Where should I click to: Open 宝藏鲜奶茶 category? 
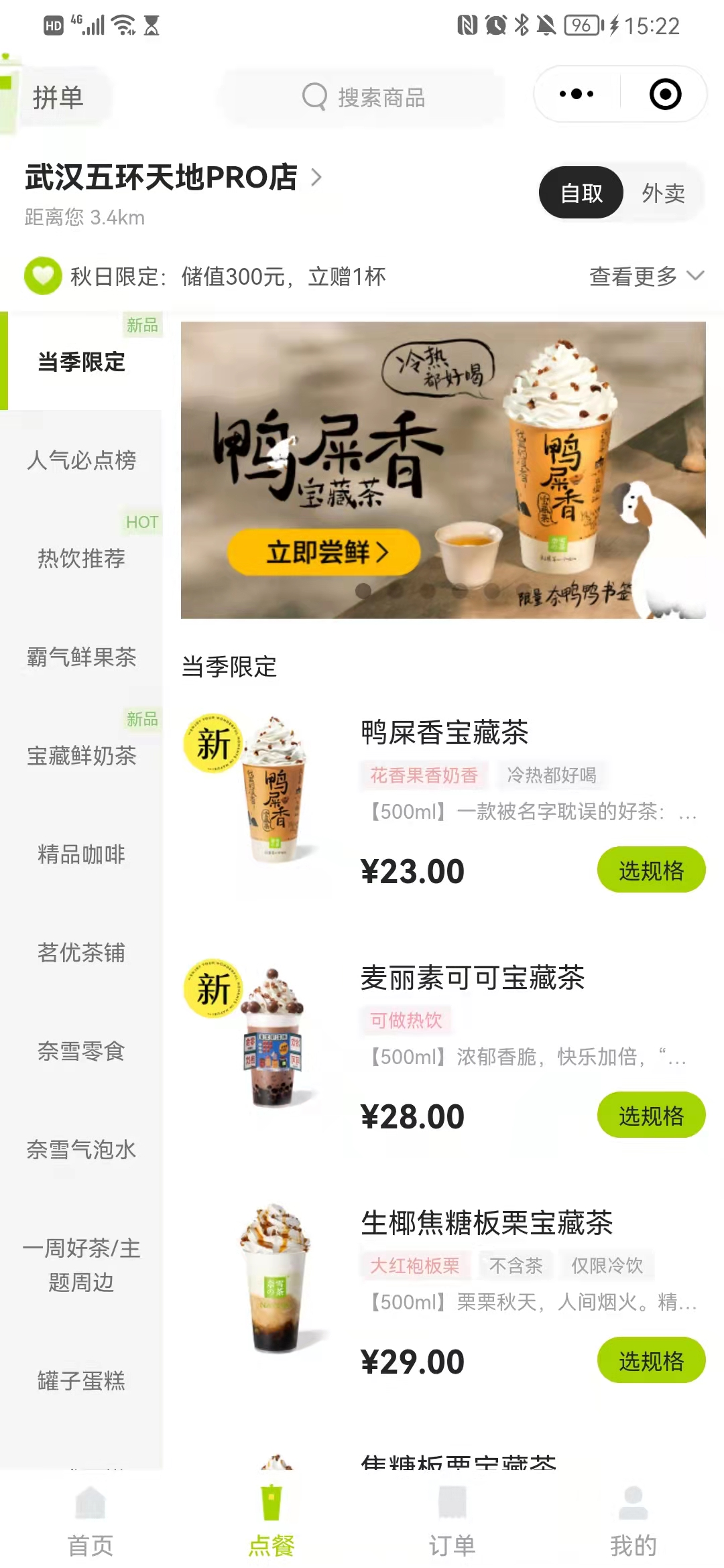(x=81, y=756)
